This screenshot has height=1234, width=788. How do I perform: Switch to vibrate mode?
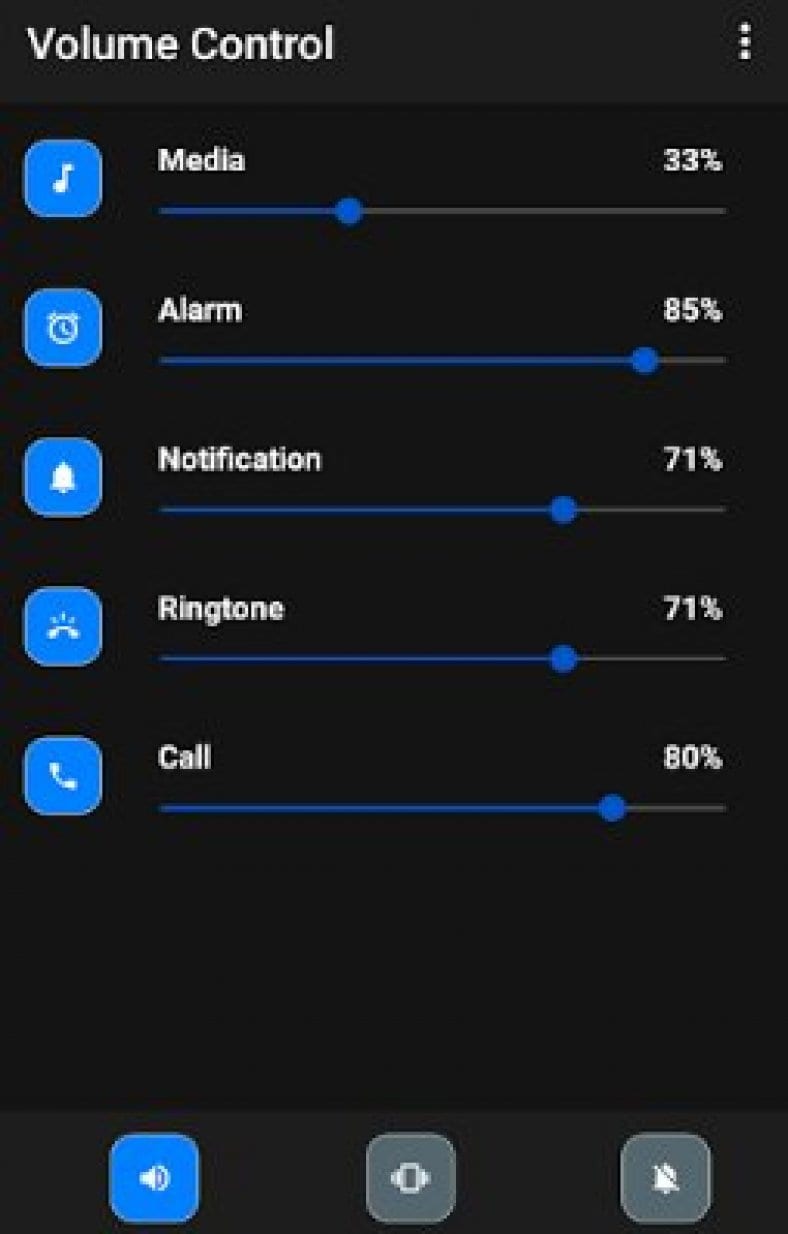410,1178
